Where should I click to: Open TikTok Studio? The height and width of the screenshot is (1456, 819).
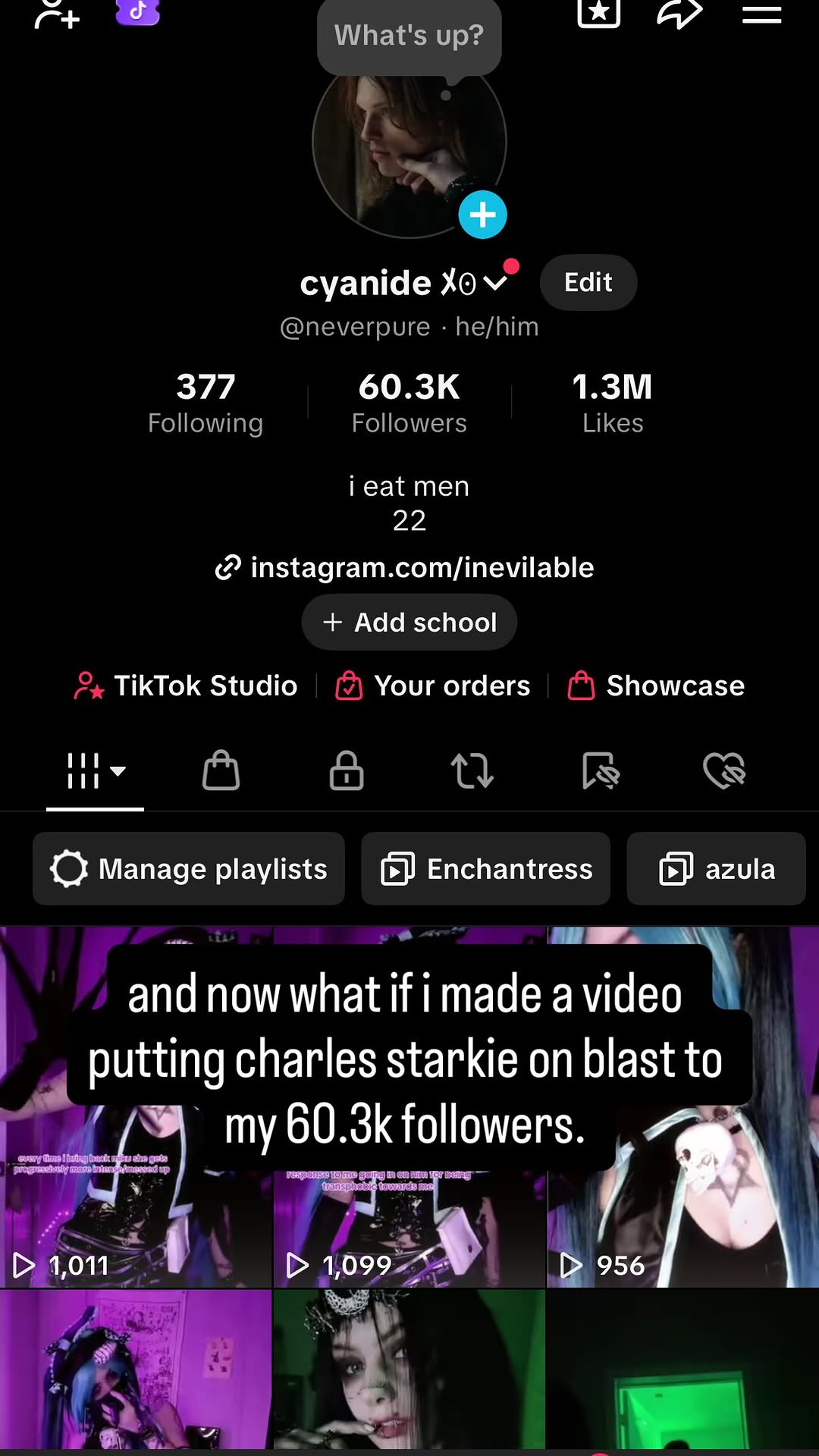pos(186,686)
